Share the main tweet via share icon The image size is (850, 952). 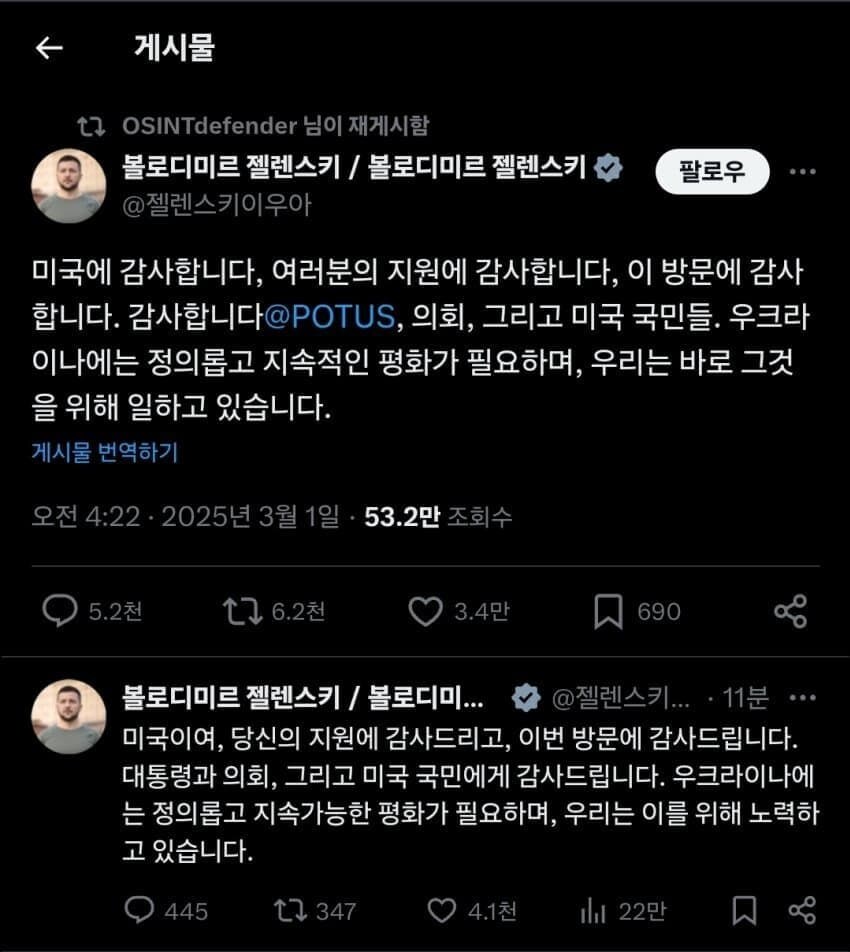(x=790, y=611)
